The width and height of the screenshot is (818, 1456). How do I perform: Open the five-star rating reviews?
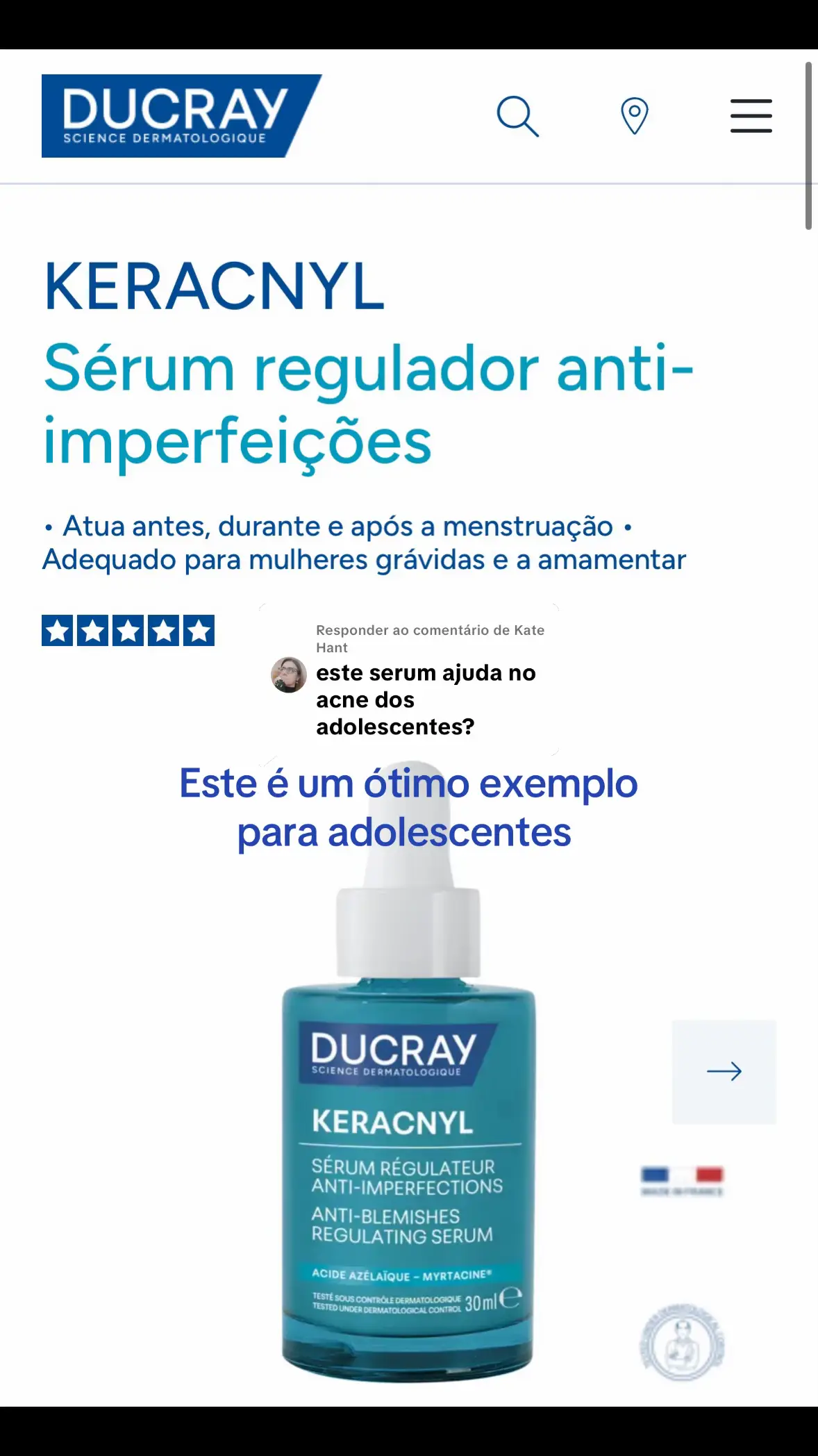point(128,631)
